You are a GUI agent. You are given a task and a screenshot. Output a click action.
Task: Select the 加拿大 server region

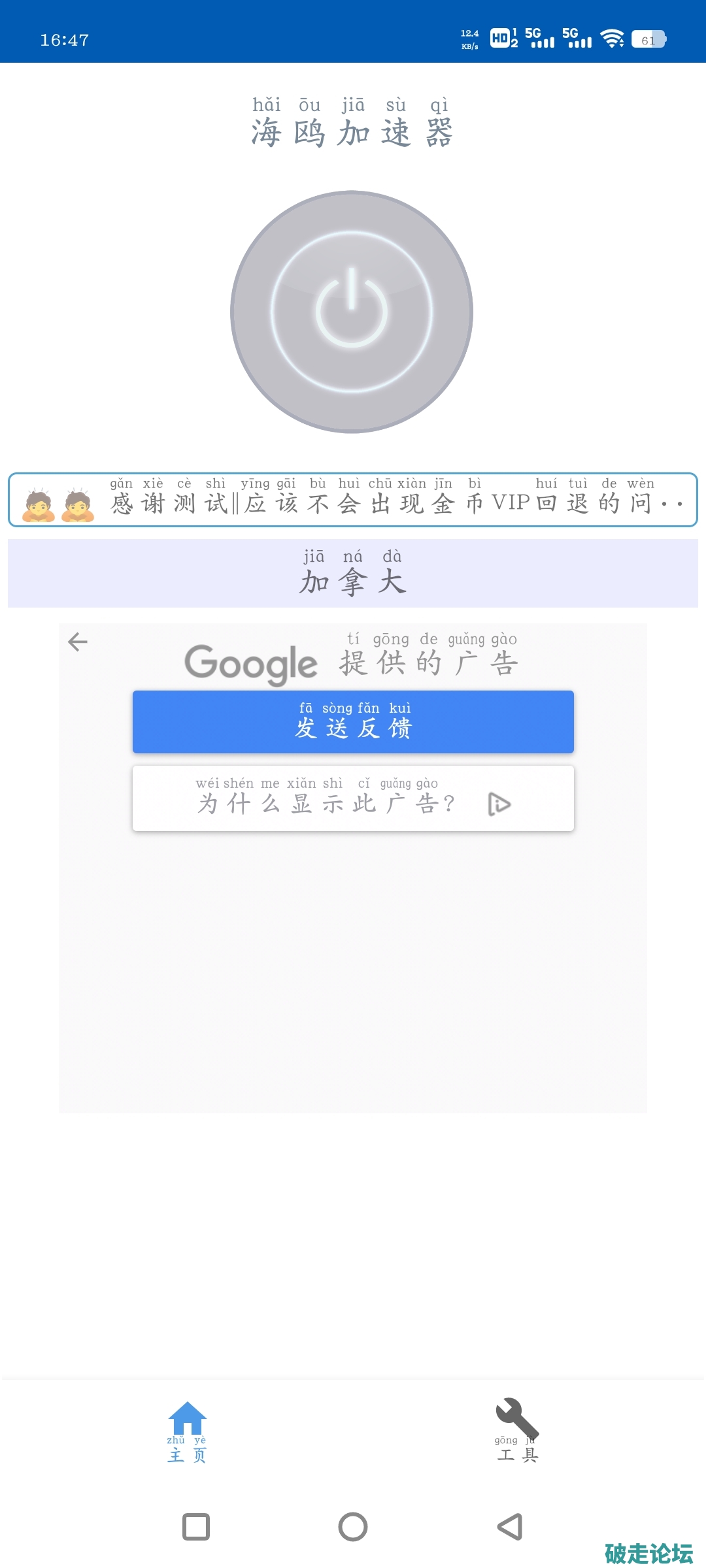[353, 574]
